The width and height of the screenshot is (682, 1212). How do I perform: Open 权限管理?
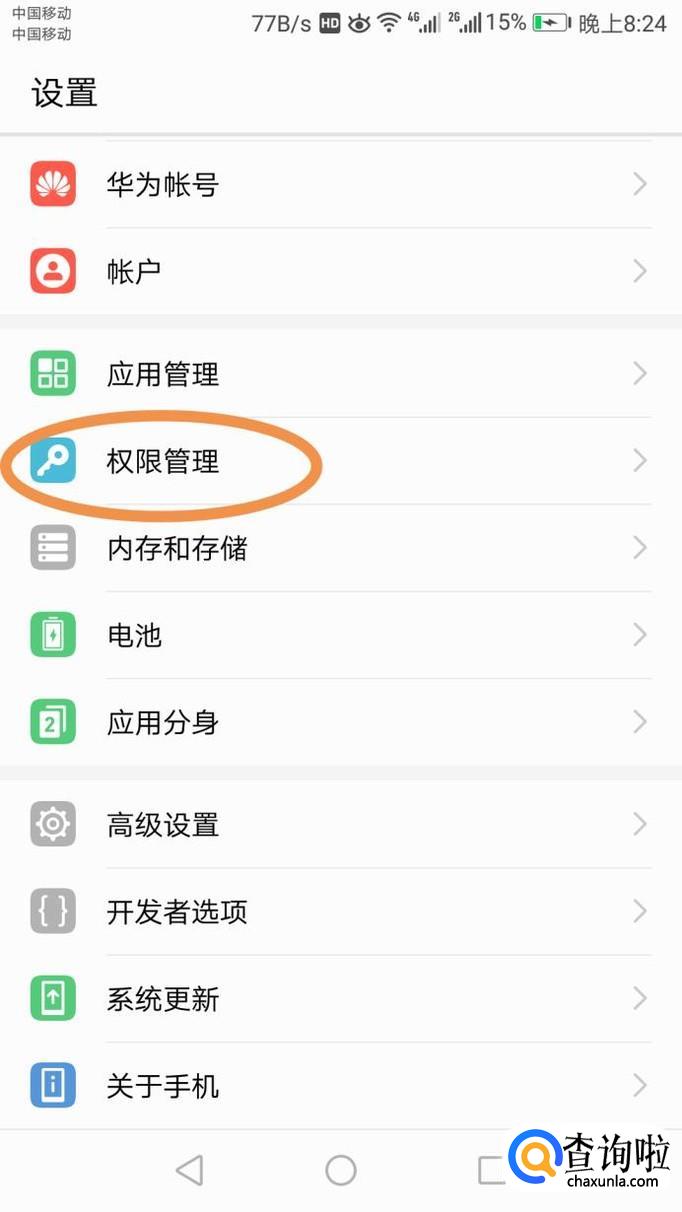[x=340, y=461]
